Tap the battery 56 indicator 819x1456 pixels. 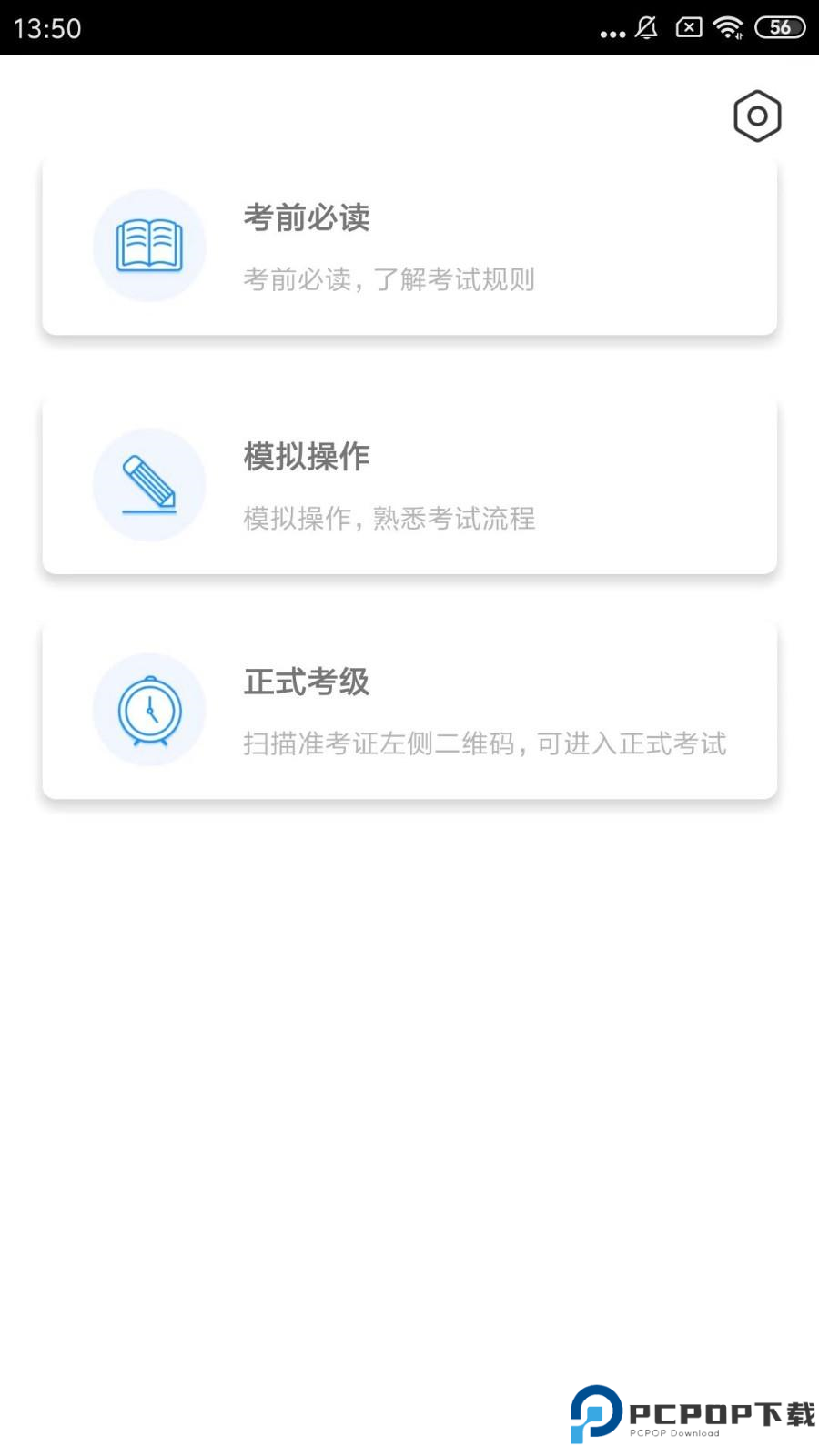780,27
